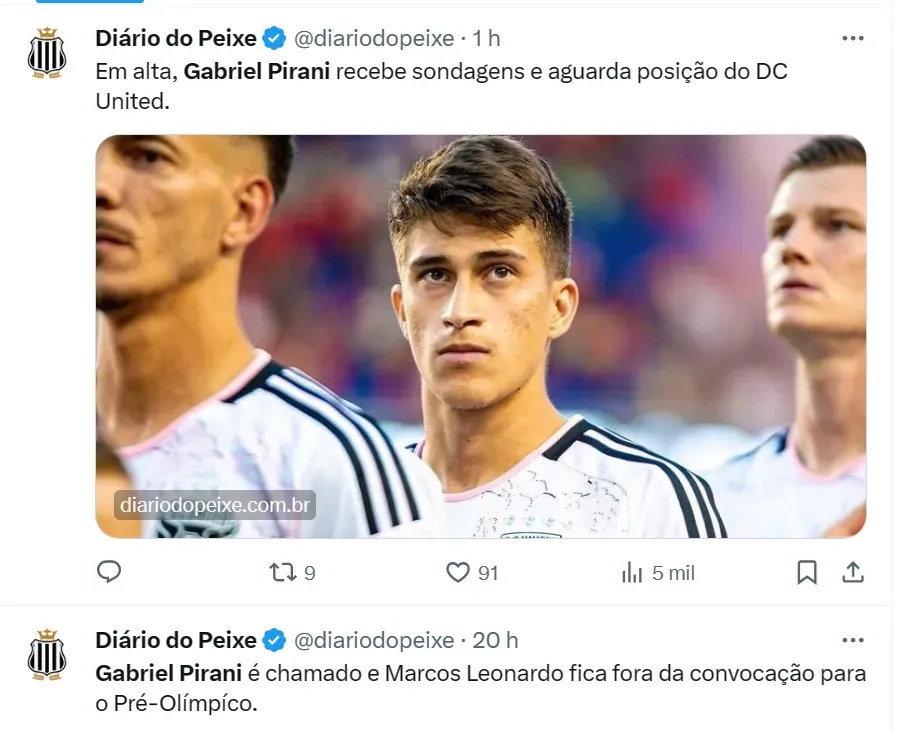Open the diariodopeixe.com.br article image card

[480, 337]
